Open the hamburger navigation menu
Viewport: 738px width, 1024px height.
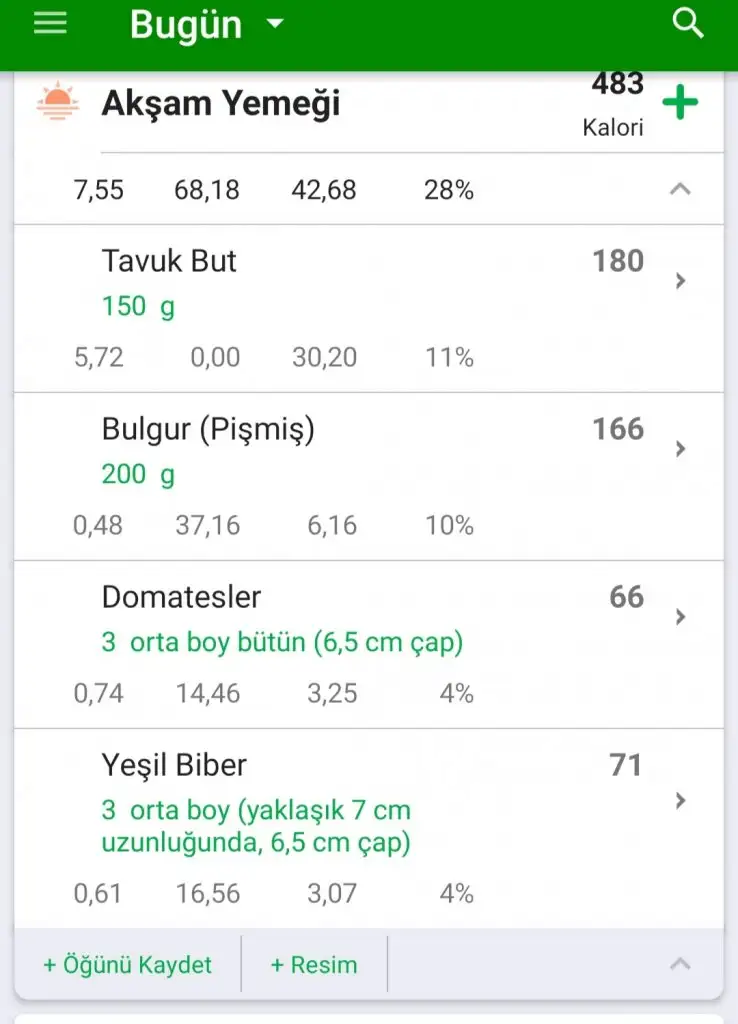pyautogui.click(x=50, y=24)
